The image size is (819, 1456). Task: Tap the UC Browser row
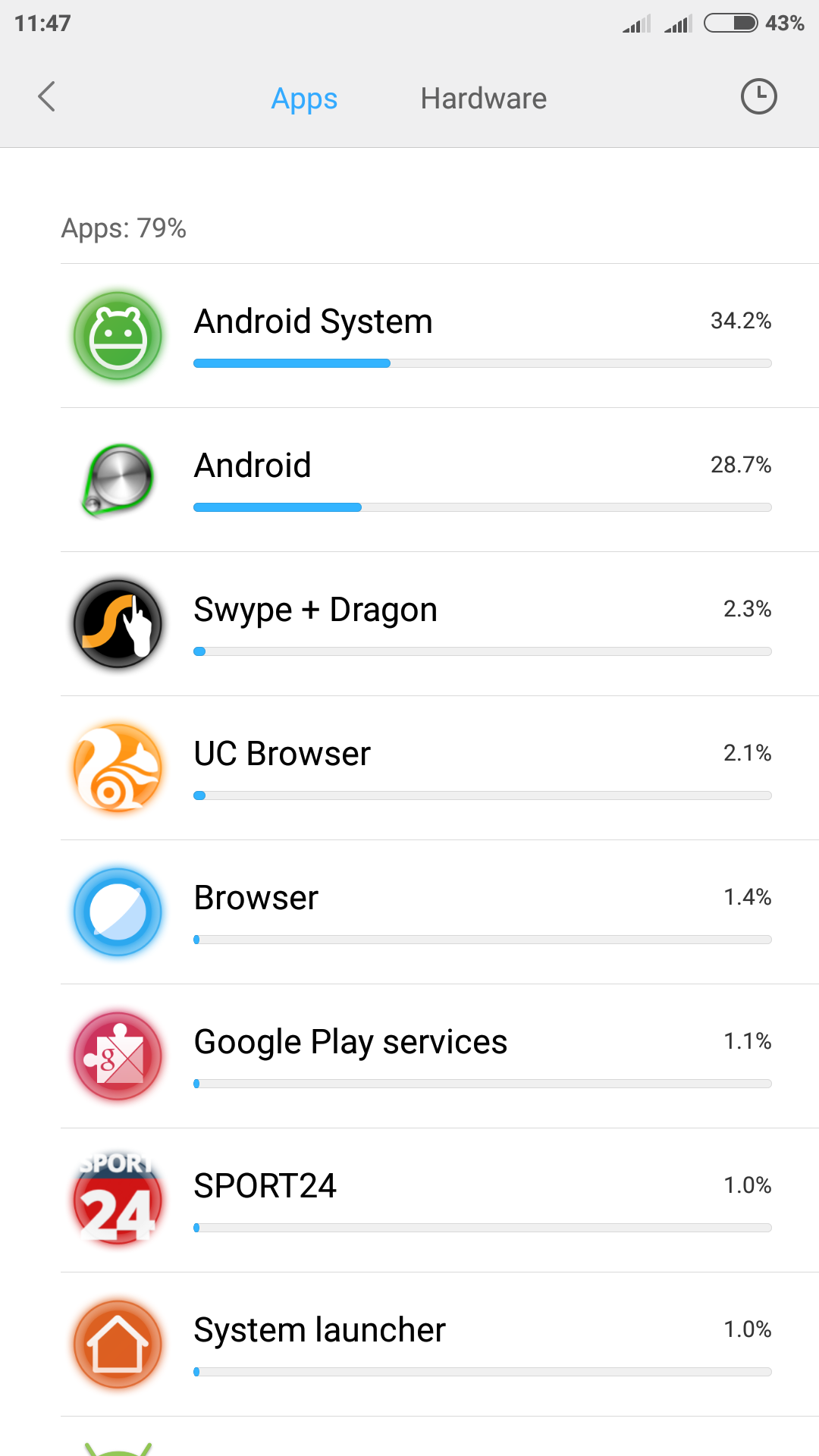pos(440,768)
